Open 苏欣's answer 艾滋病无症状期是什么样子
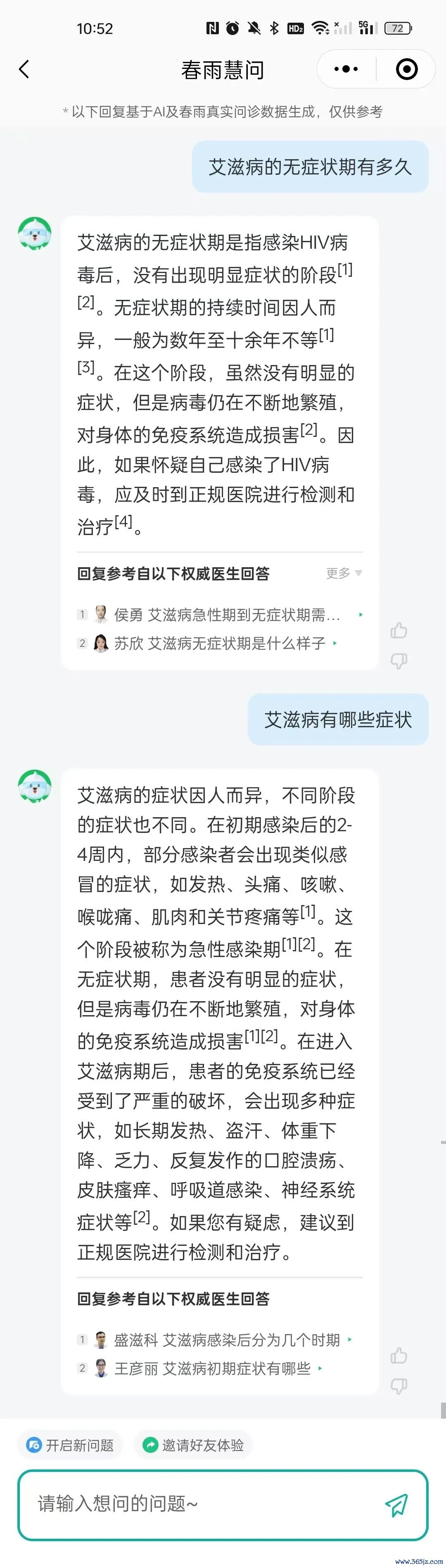The height and width of the screenshot is (1568, 446). pos(219,644)
